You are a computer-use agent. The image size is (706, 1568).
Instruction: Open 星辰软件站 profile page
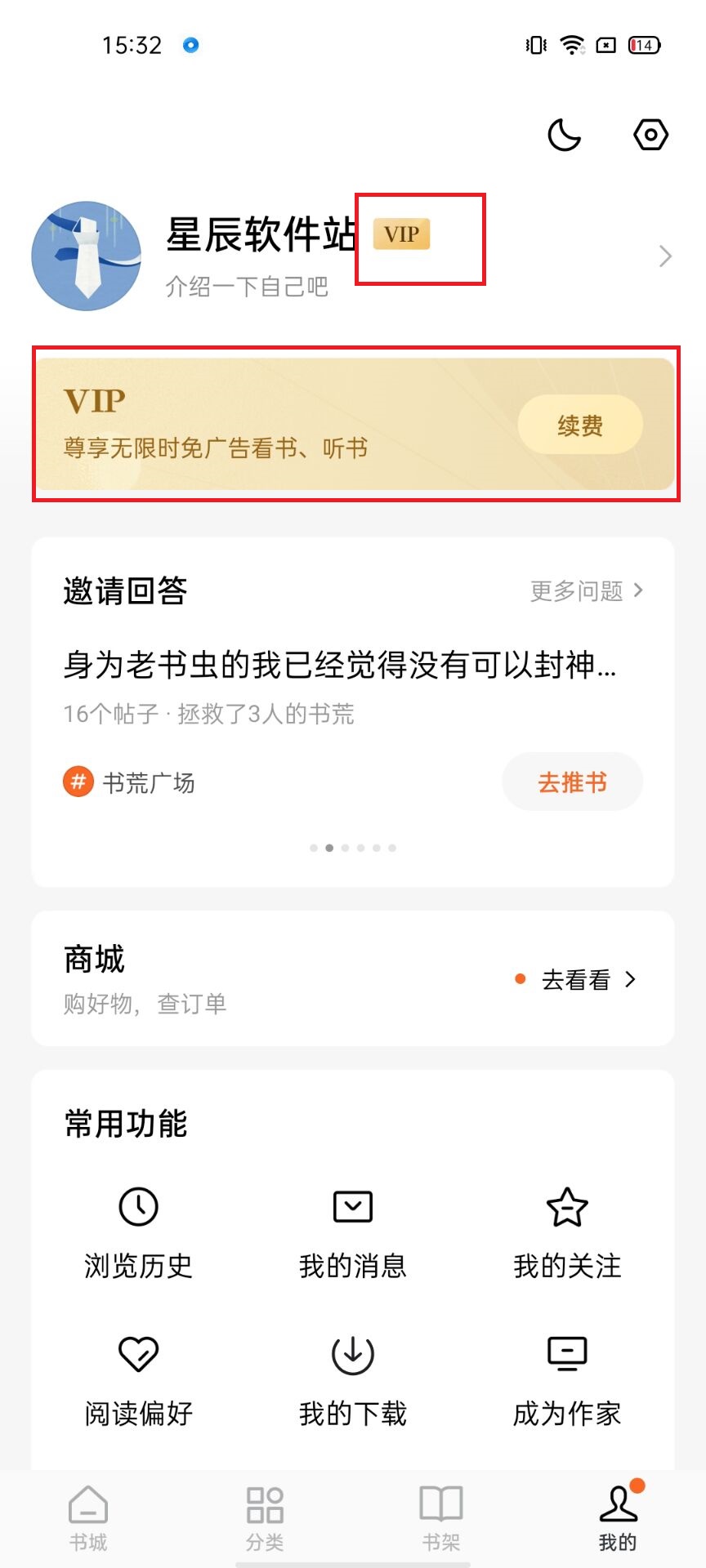260,237
